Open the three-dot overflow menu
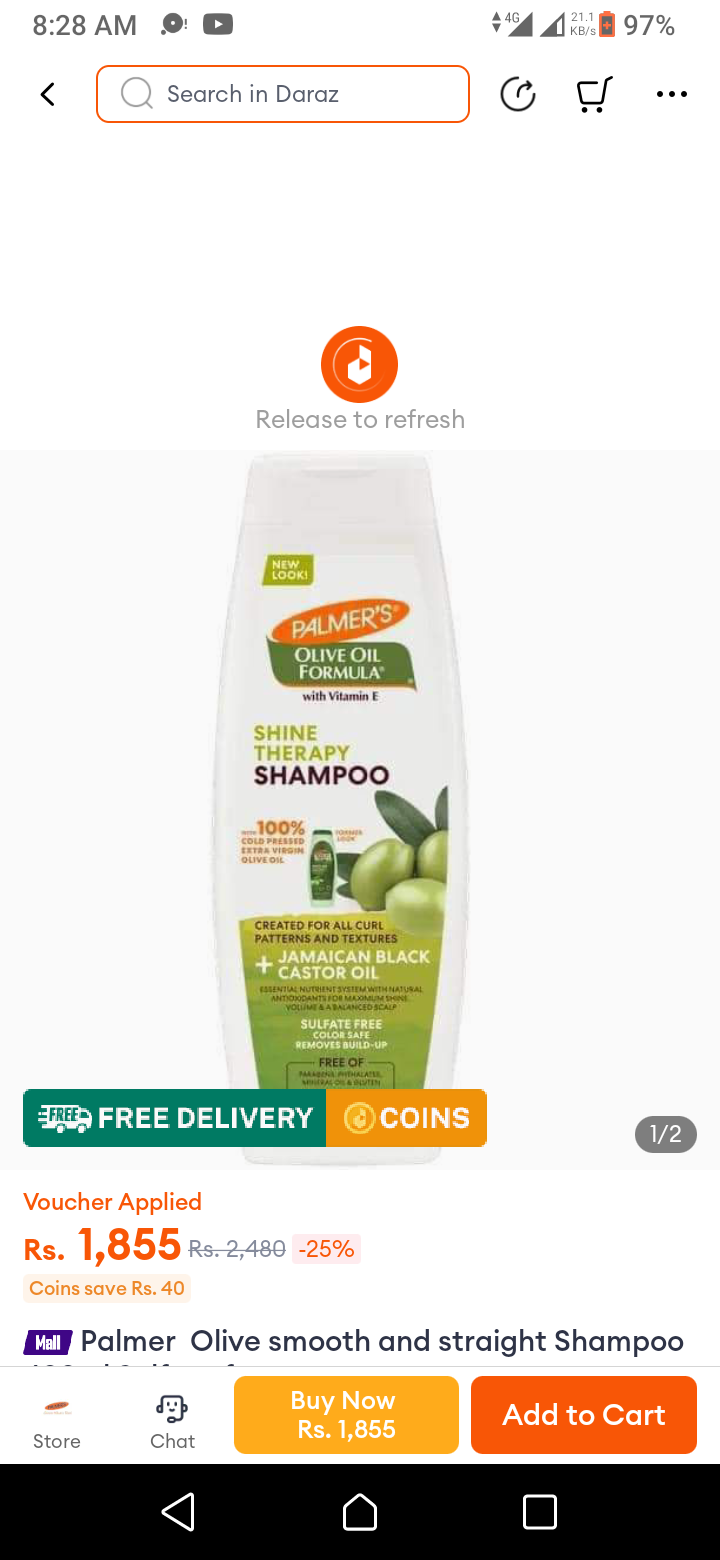720x1560 pixels. click(671, 94)
